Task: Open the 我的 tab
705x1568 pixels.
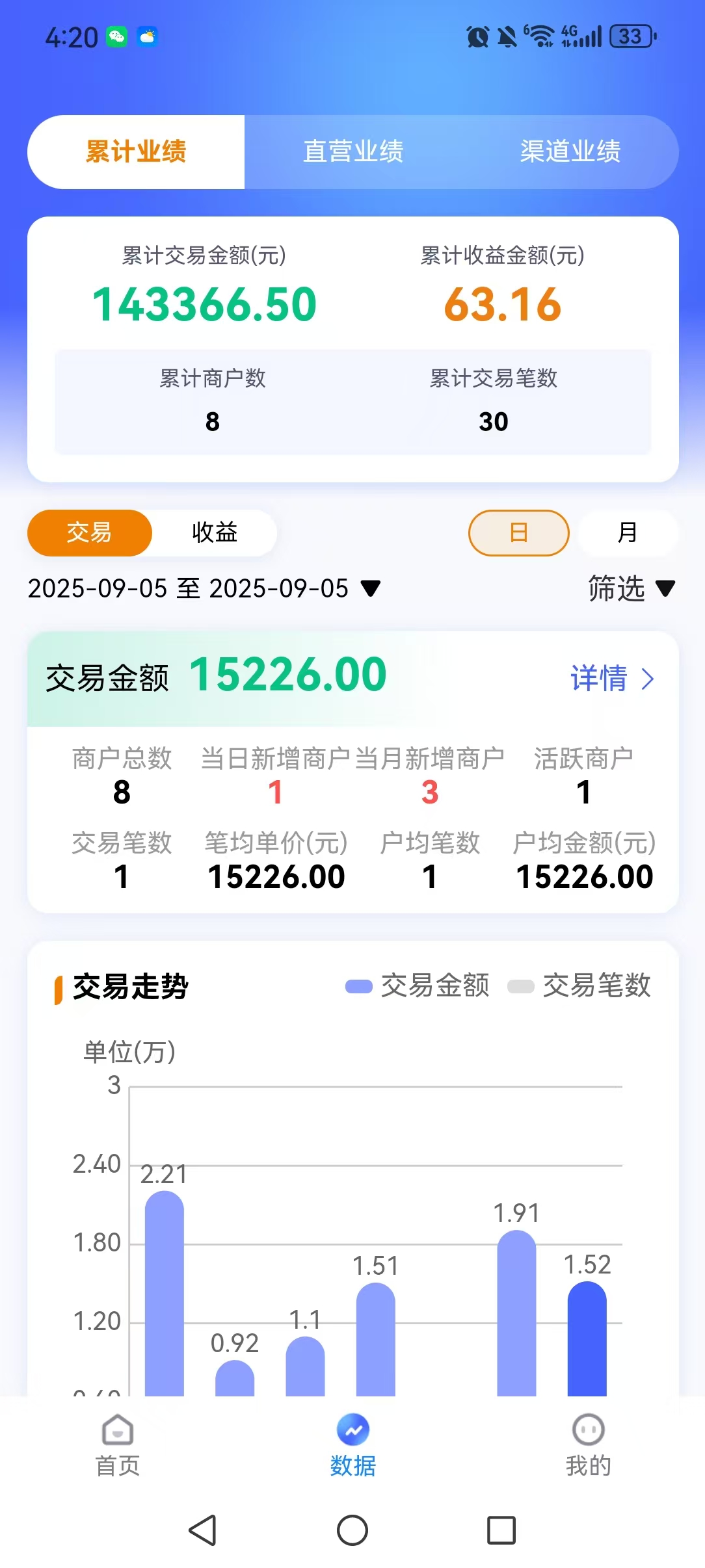Action: click(x=588, y=1445)
